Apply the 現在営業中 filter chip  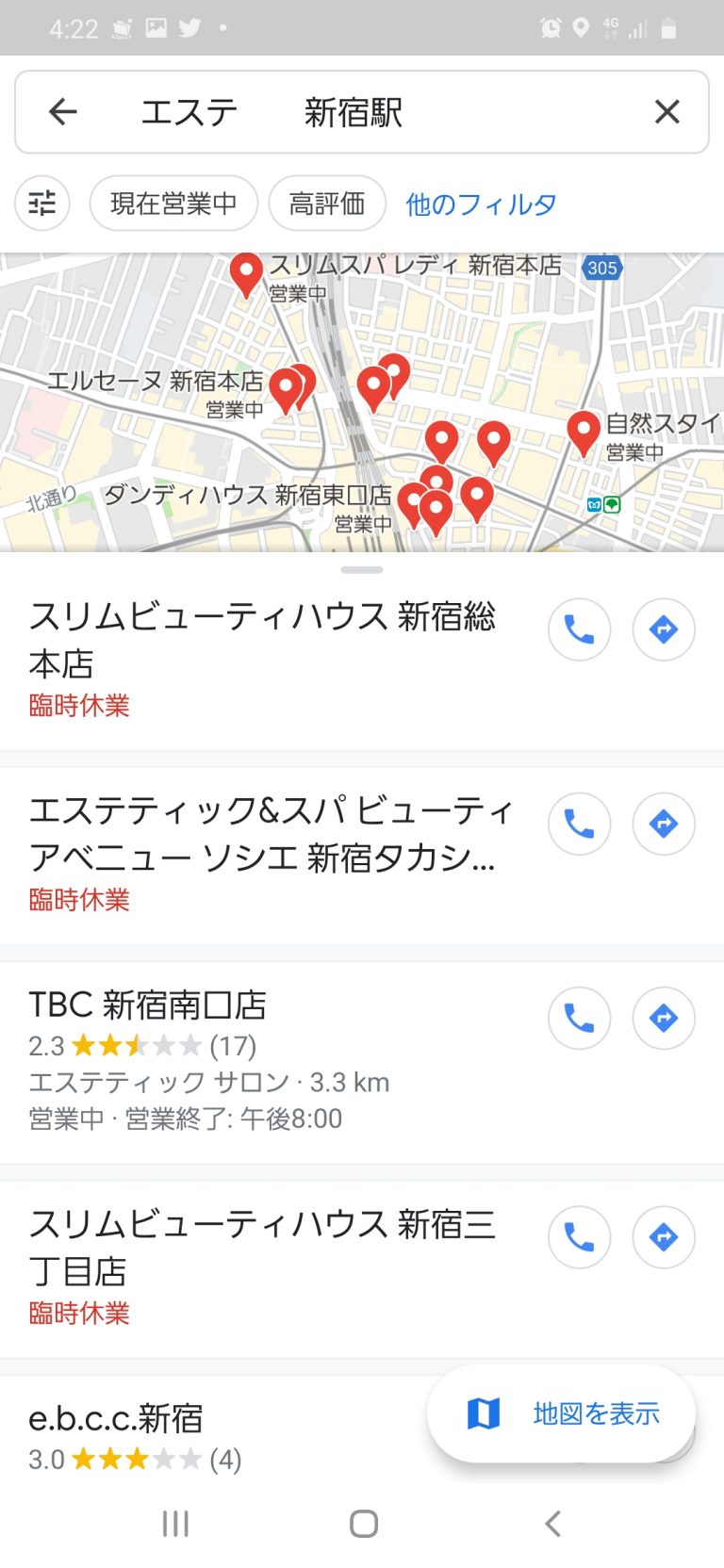[x=173, y=203]
